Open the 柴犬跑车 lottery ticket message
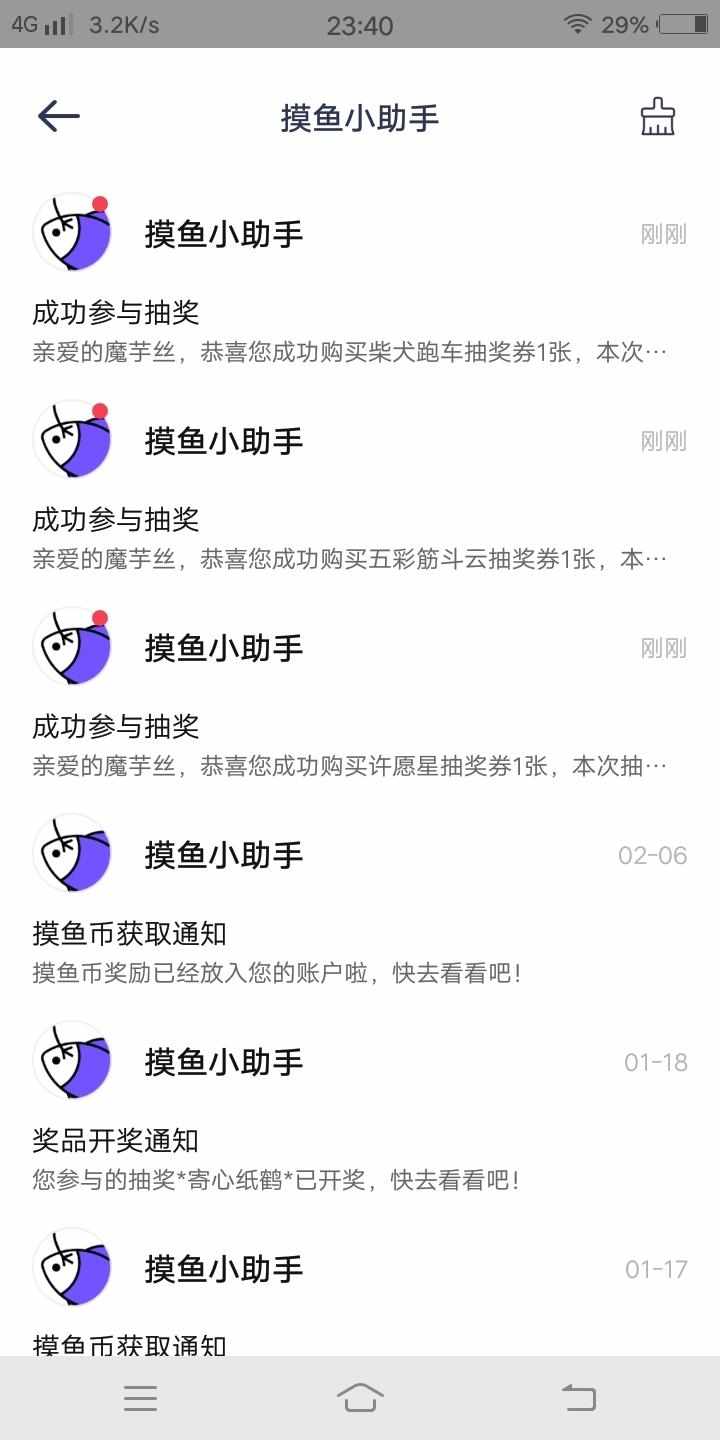The image size is (720, 1440). point(360,280)
